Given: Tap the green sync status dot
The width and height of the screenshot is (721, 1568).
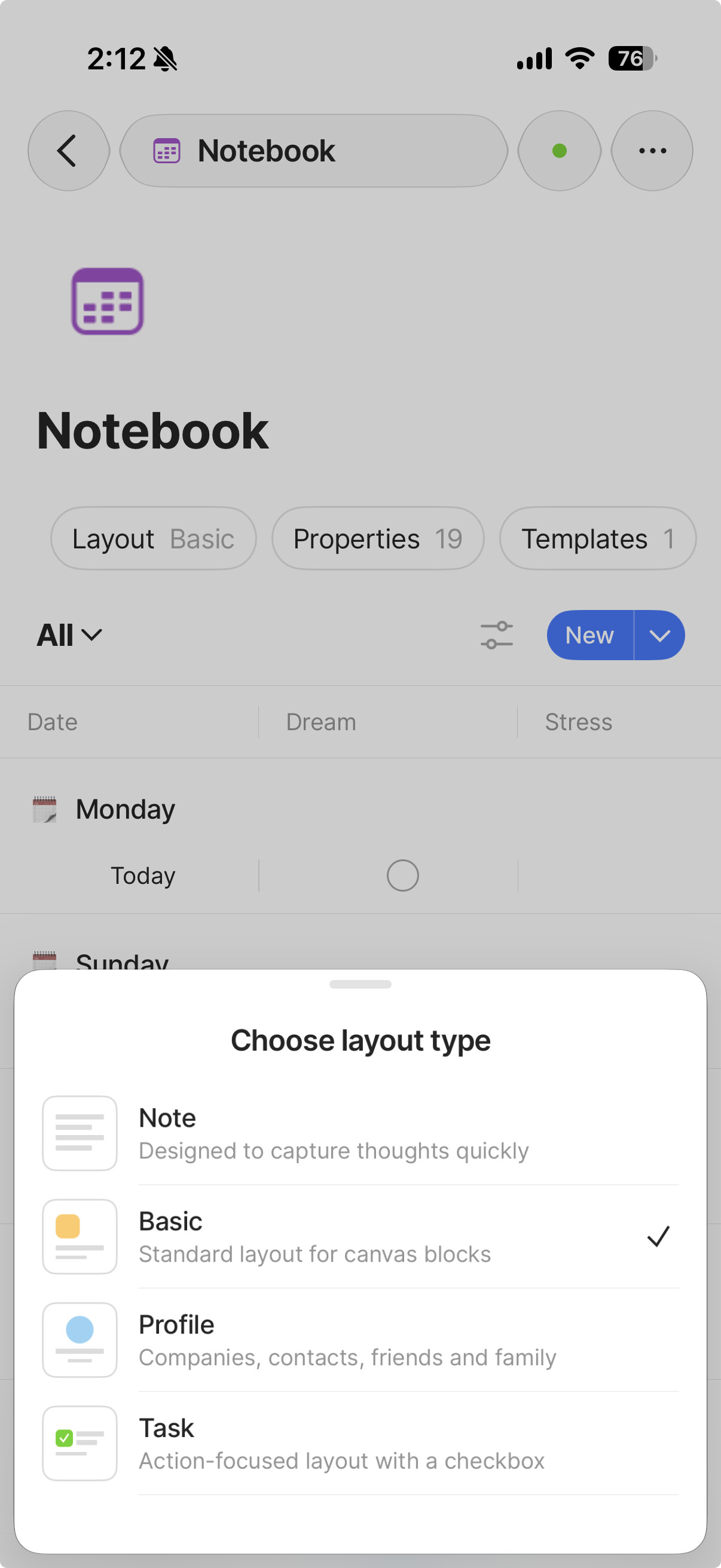Looking at the screenshot, I should point(559,150).
